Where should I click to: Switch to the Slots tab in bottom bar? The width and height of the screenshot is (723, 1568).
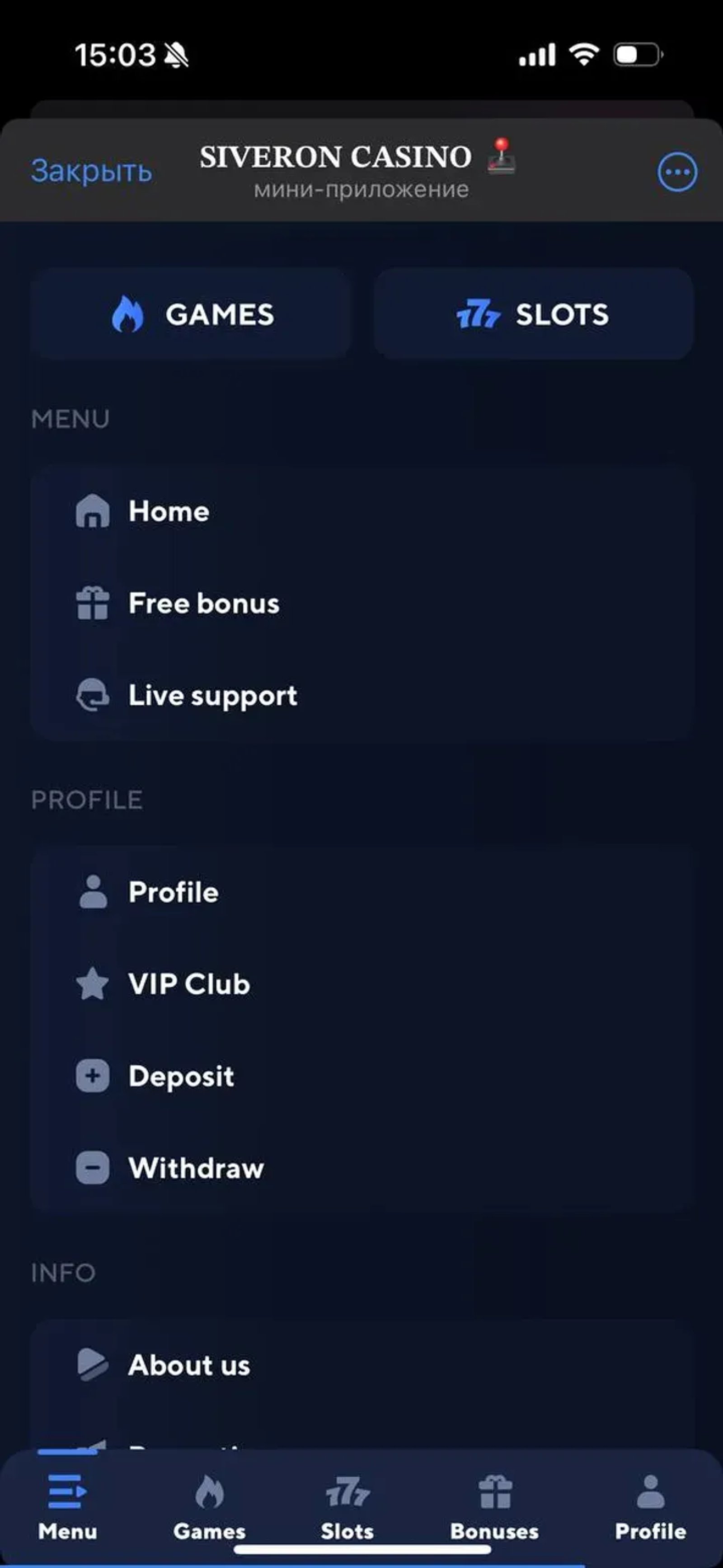pos(347,1506)
